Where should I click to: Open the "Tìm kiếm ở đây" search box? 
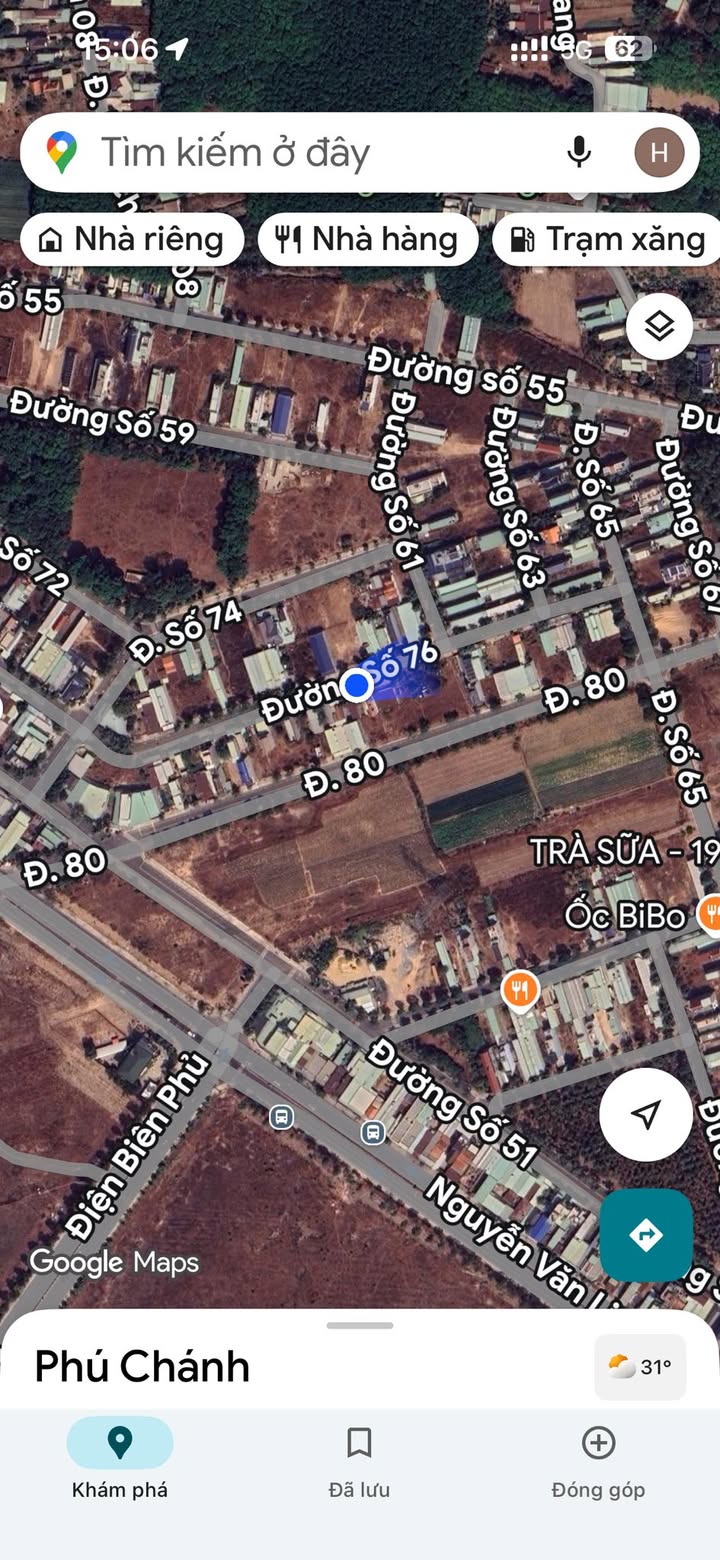tap(300, 153)
